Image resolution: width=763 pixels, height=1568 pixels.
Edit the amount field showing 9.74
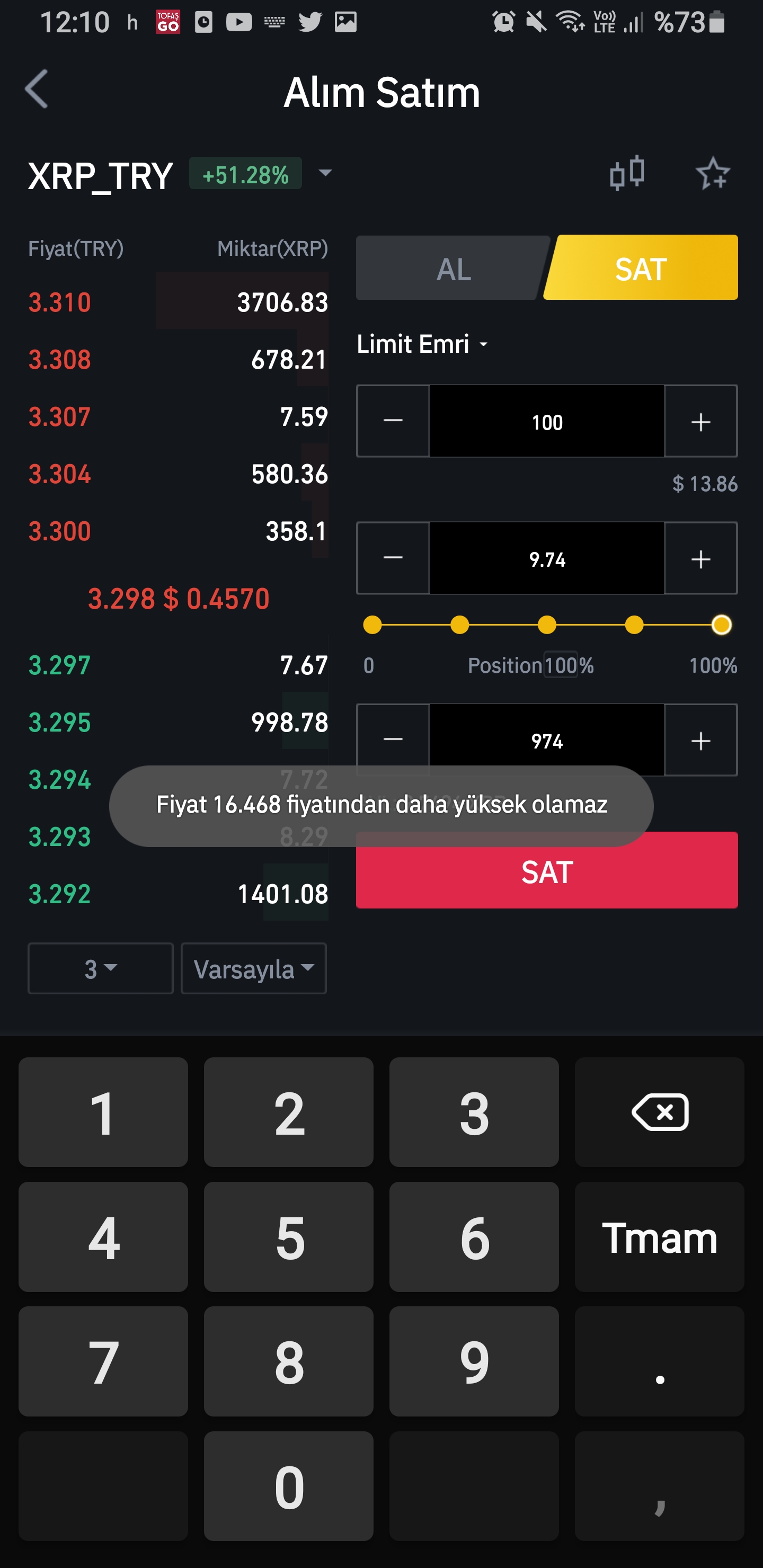tap(547, 558)
